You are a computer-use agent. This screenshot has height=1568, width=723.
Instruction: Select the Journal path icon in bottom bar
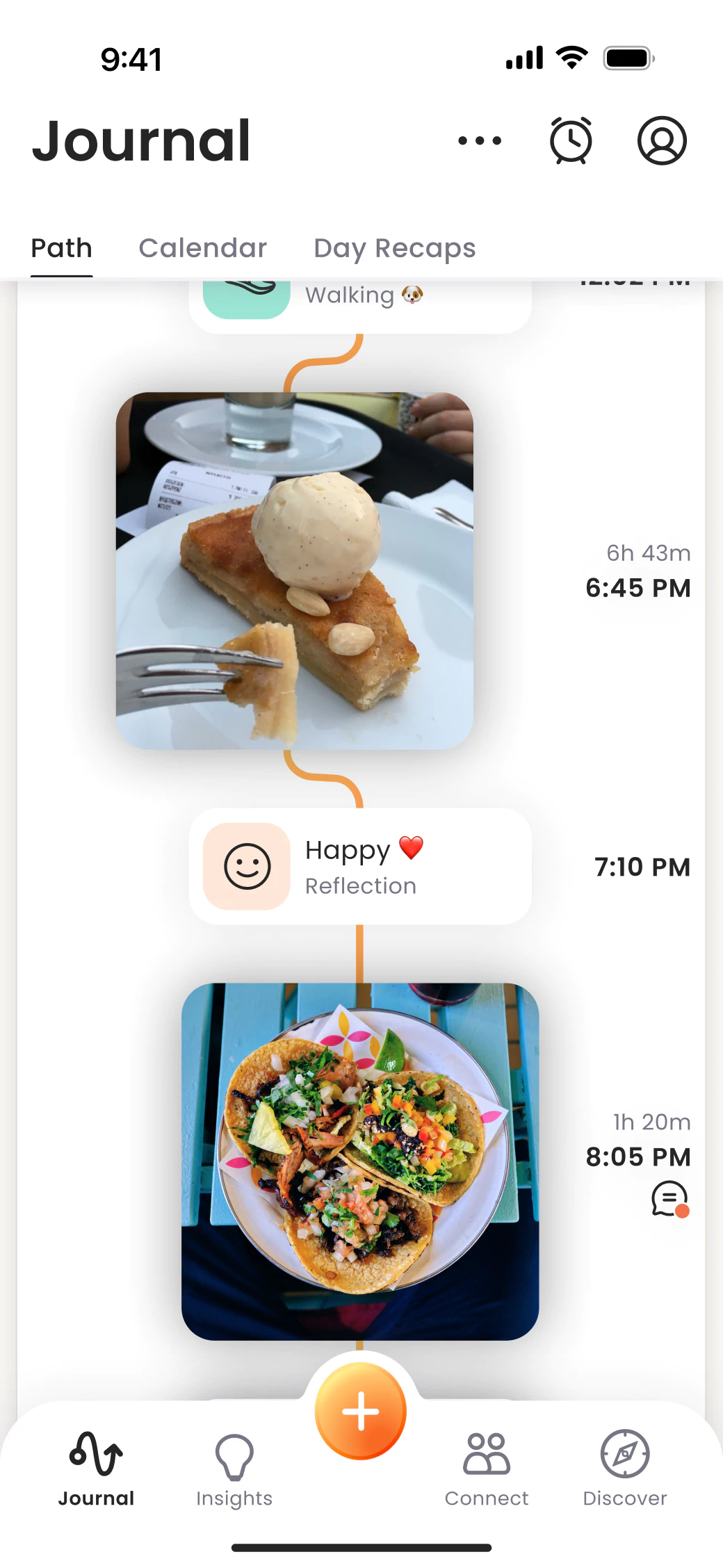click(x=97, y=1457)
